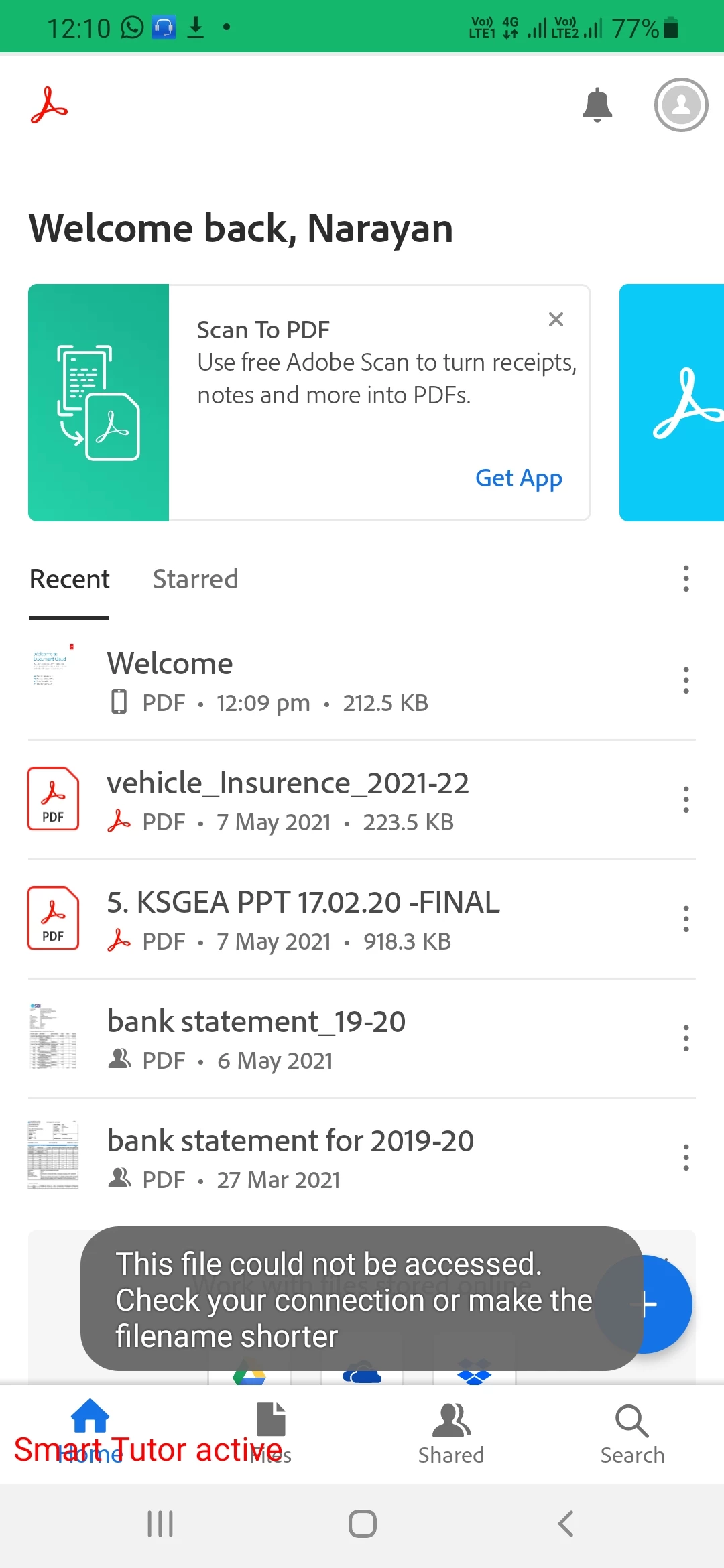Dismiss the Scan To PDF card
Screen dimensions: 724x1568
[556, 320]
